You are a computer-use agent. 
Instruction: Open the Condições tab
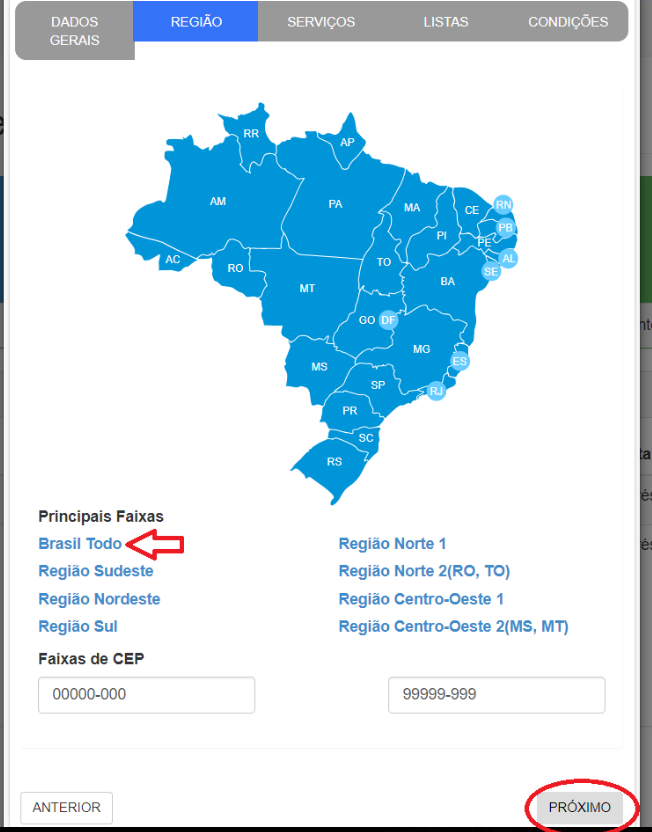567,21
